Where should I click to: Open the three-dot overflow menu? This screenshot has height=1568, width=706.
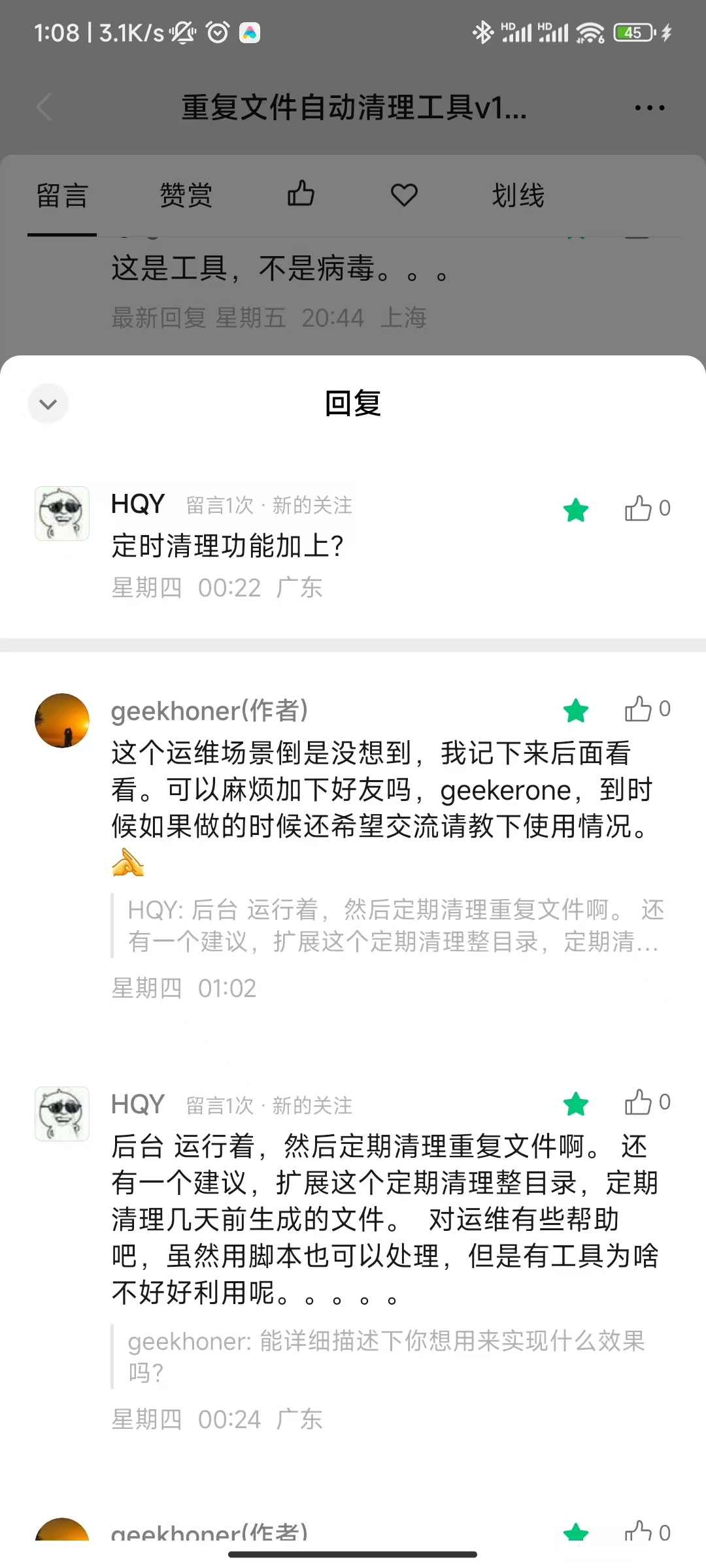pos(650,108)
